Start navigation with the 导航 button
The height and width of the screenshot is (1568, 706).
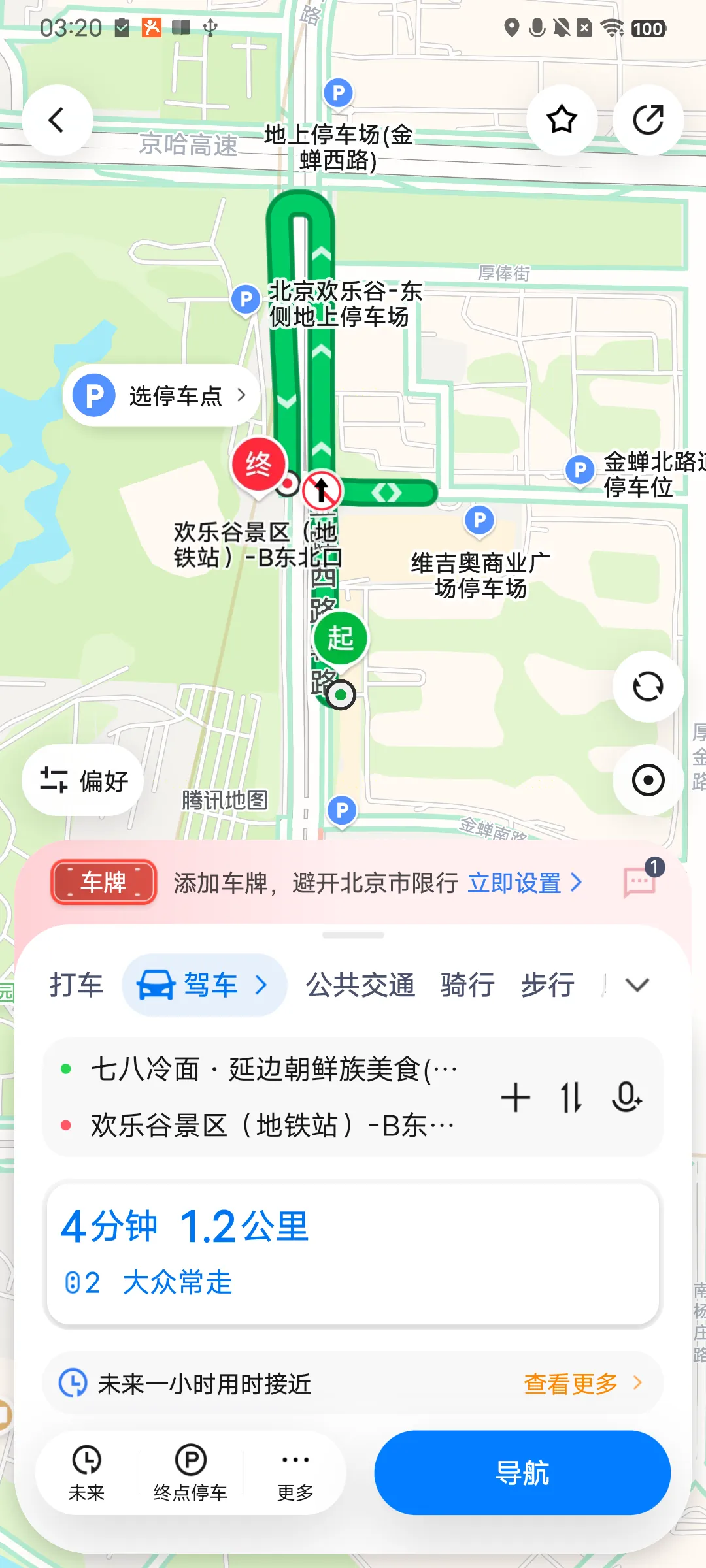pos(522,1473)
